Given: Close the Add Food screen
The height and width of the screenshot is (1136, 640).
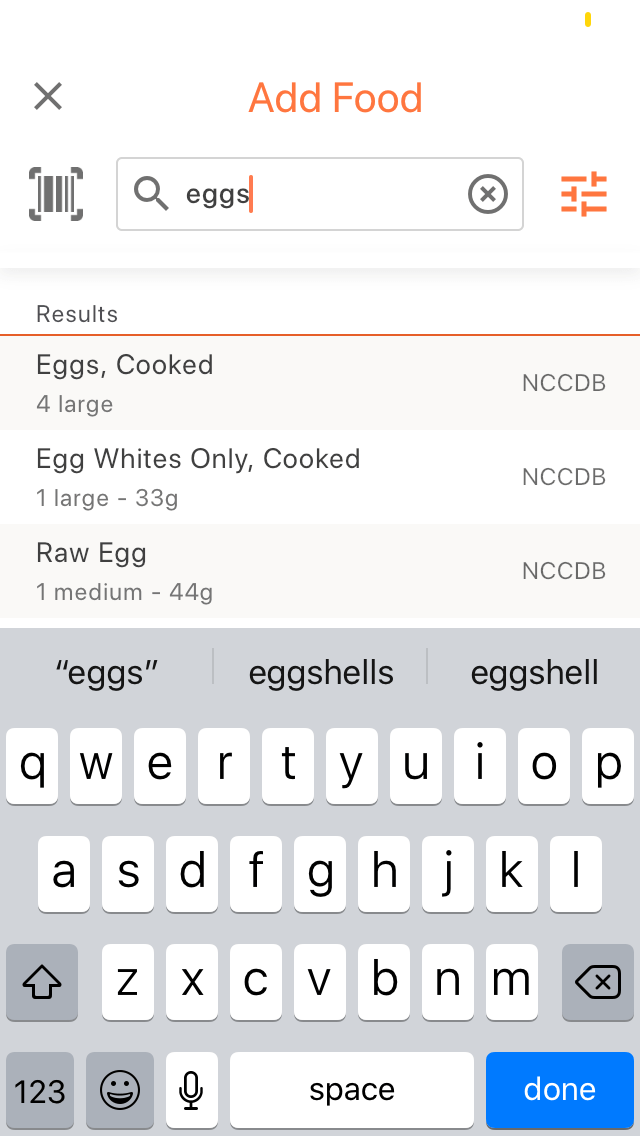Looking at the screenshot, I should pyautogui.click(x=48, y=96).
